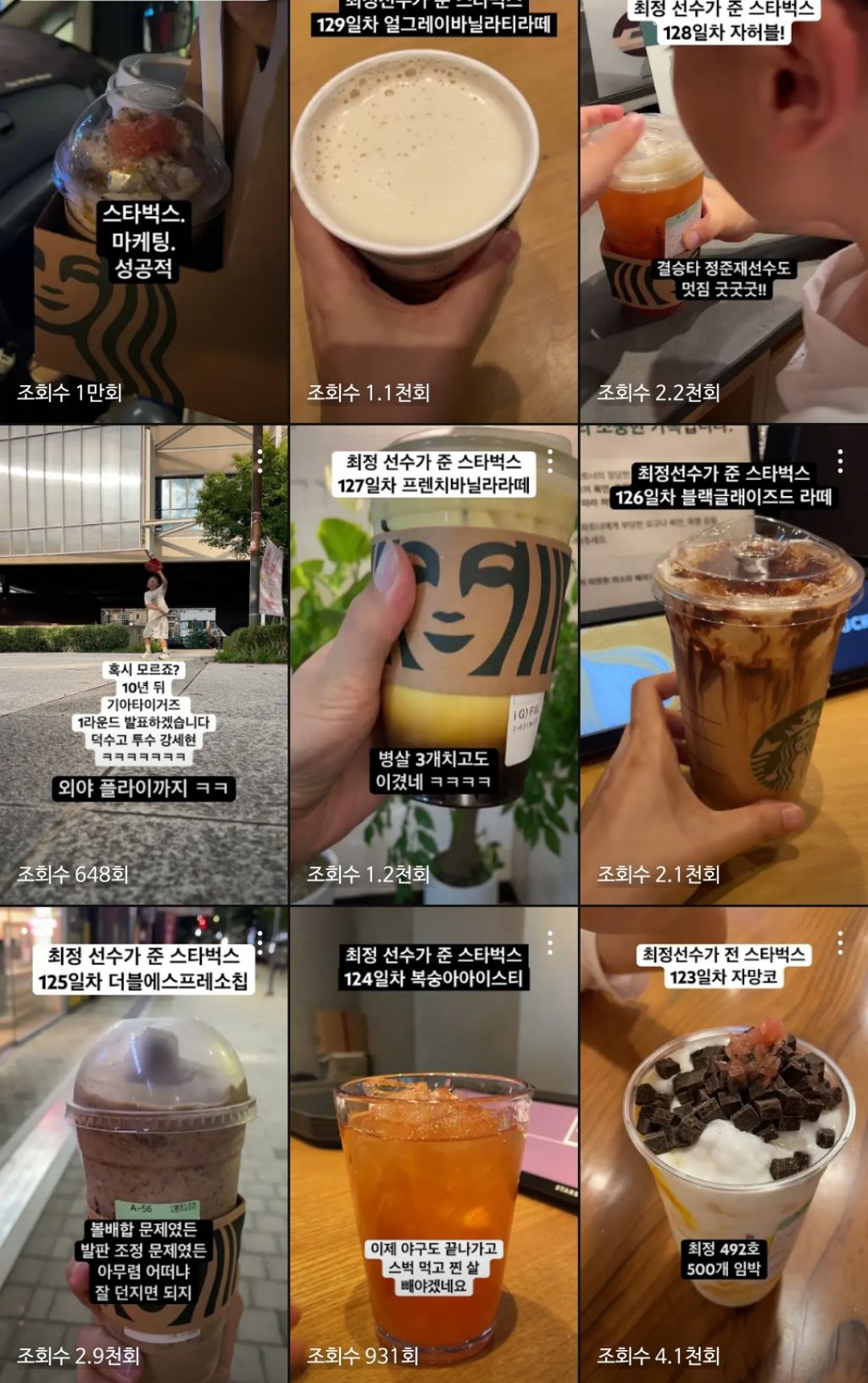The image size is (868, 1383).
Task: Open the overflow menu on the 126일차 블랙글레이즈드 라떼 short
Action: [x=840, y=461]
